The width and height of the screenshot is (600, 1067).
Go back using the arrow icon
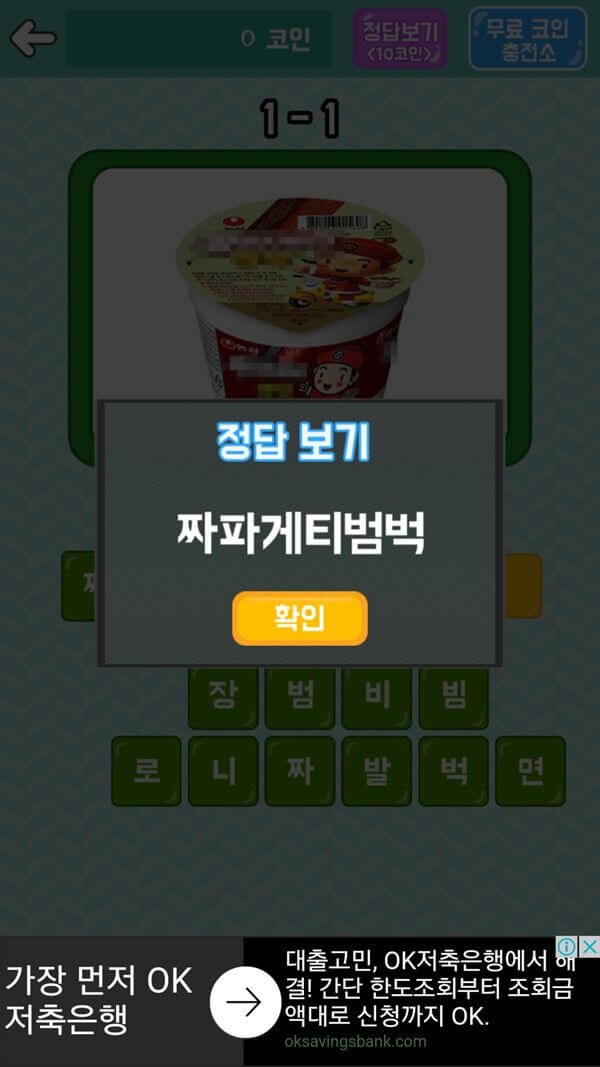point(33,39)
